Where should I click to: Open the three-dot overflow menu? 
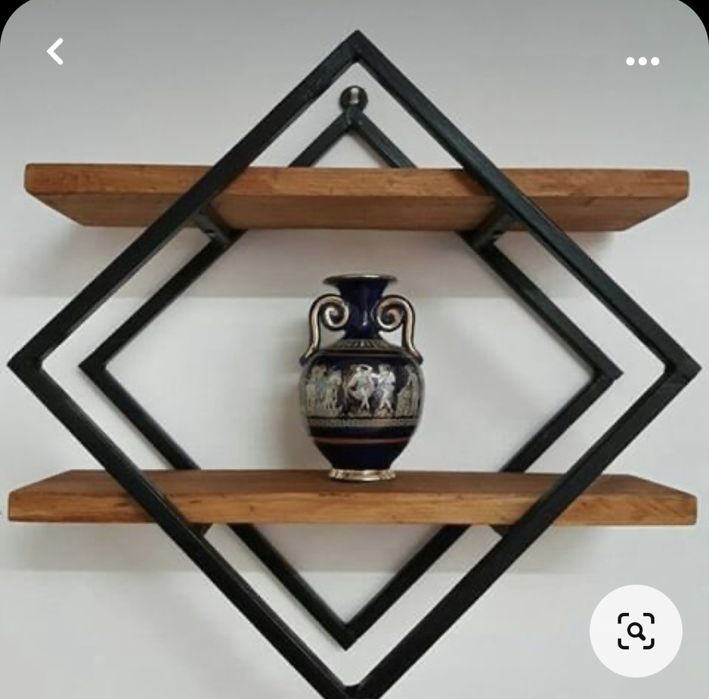[x=642, y=61]
